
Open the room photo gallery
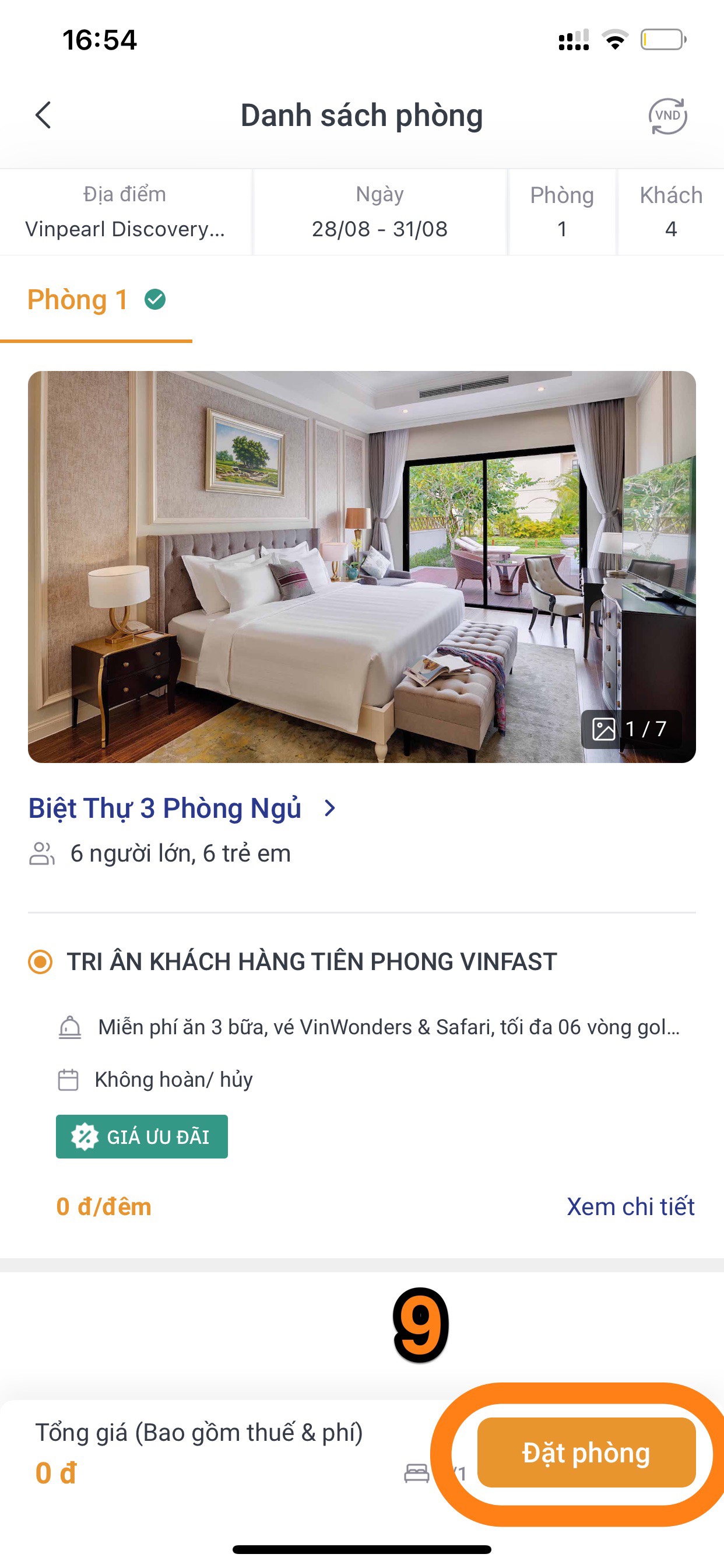coord(361,566)
